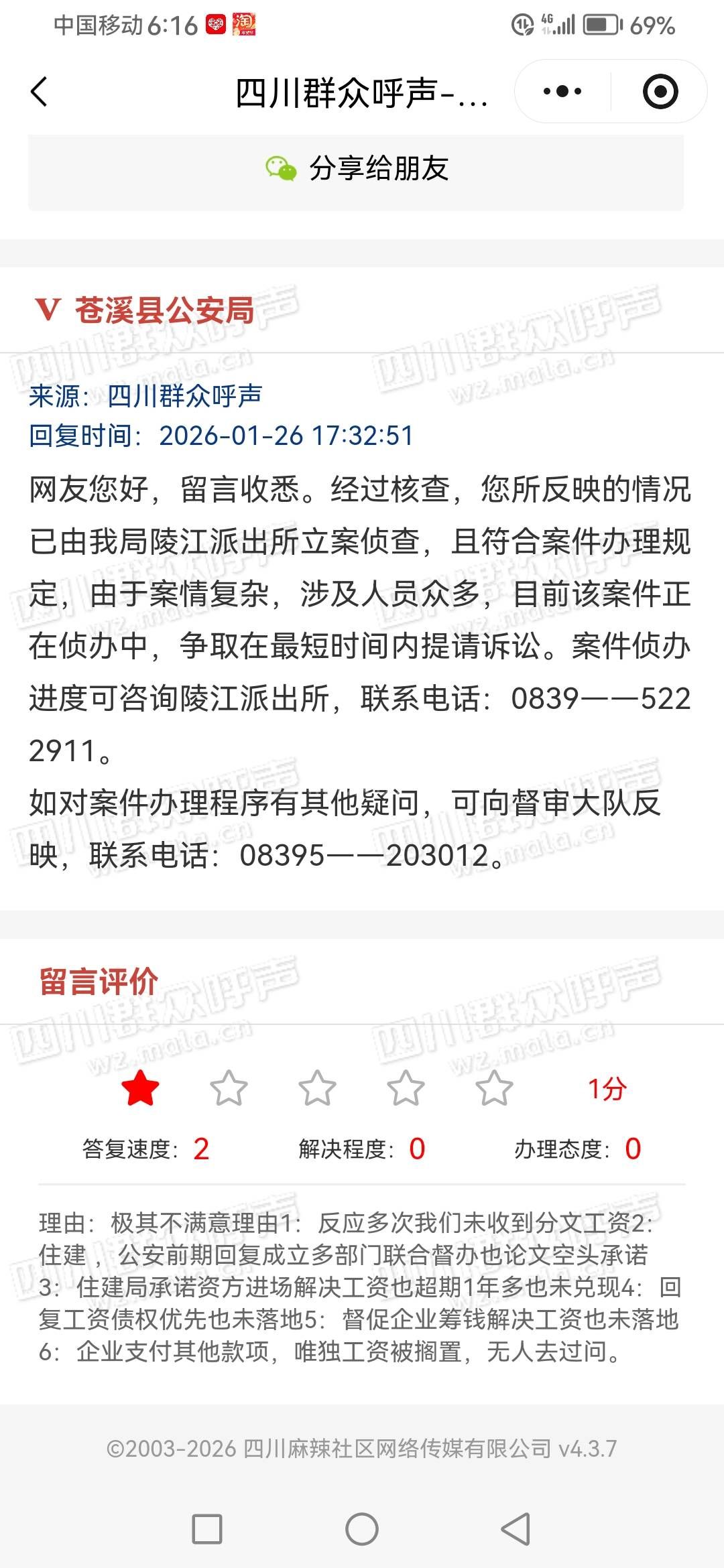
Task: Share this reply to a WeChat friend
Action: pyautogui.click(x=356, y=169)
